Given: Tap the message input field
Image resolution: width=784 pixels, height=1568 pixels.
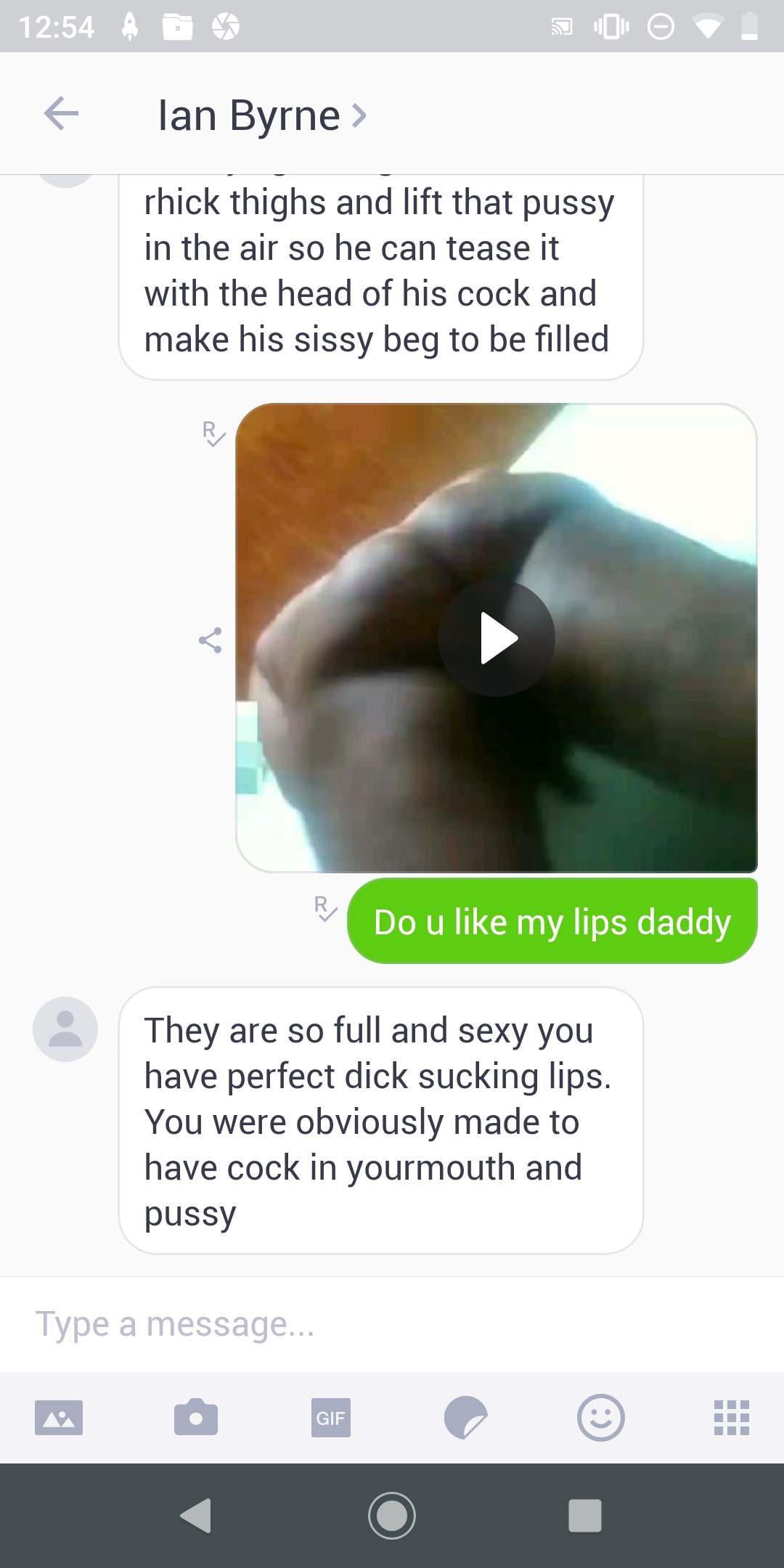Looking at the screenshot, I should point(392,1324).
